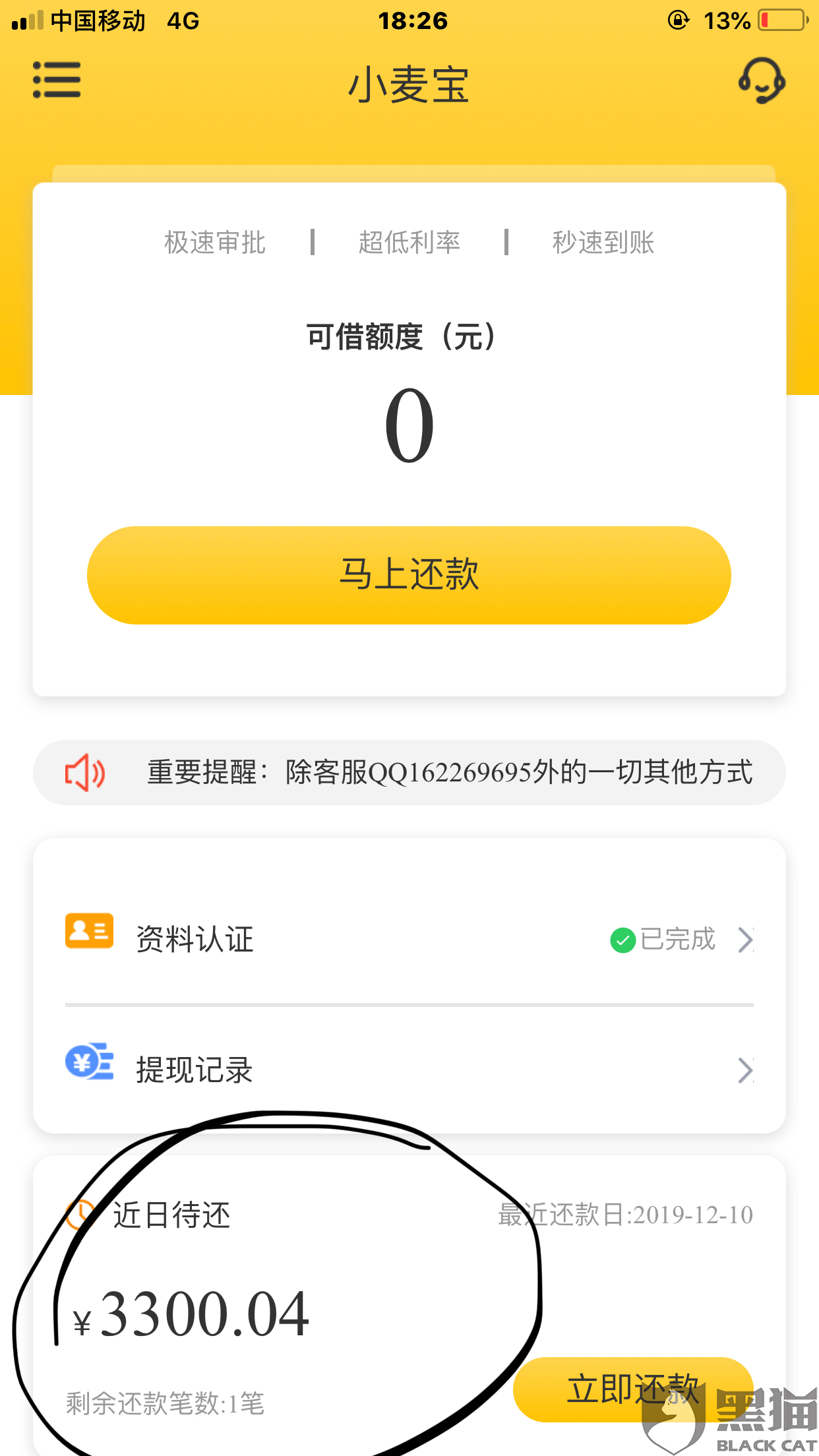Tap the 马上还款 button
This screenshot has height=1456, width=819.
[x=409, y=575]
